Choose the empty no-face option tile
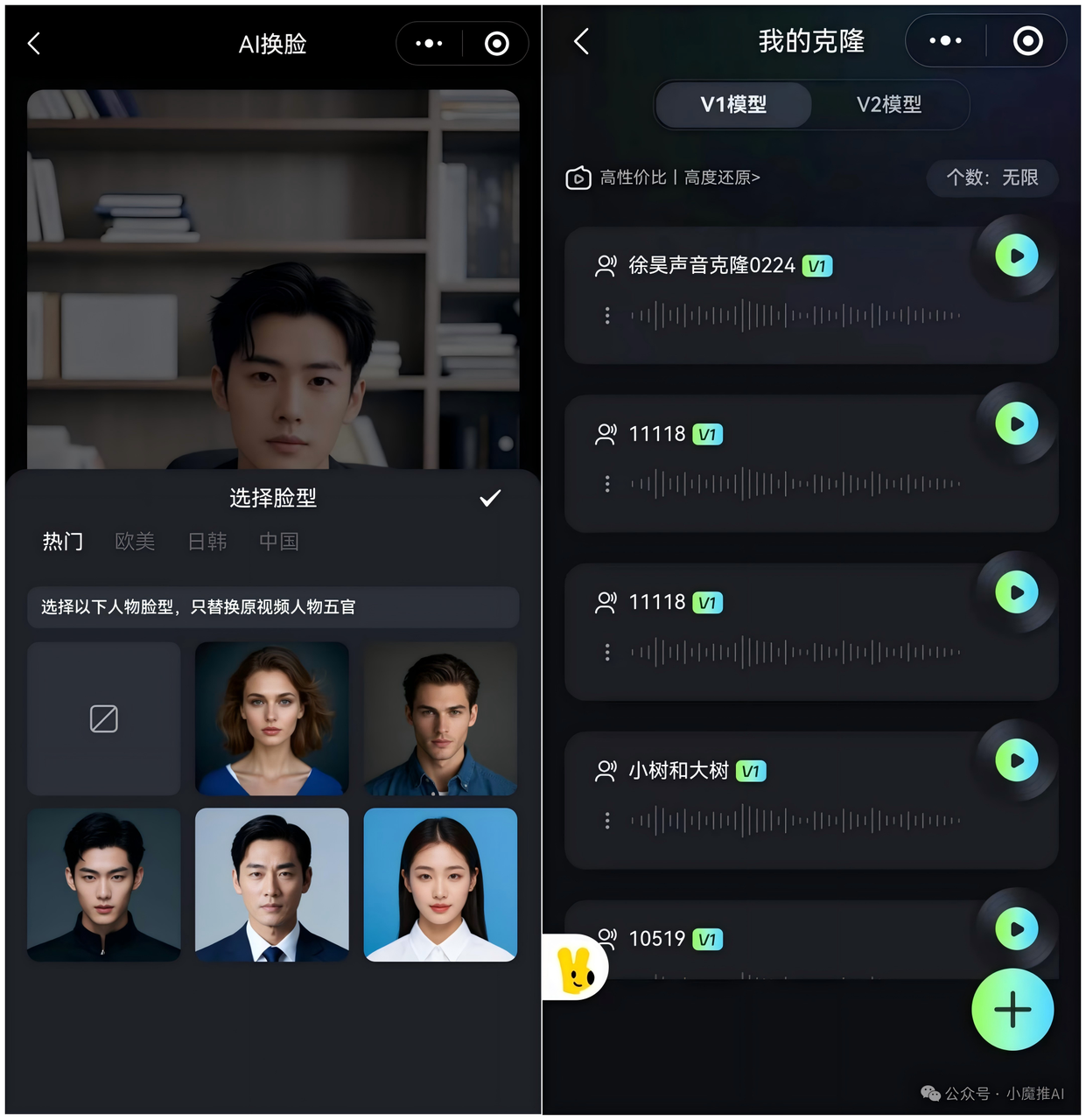 tap(104, 718)
